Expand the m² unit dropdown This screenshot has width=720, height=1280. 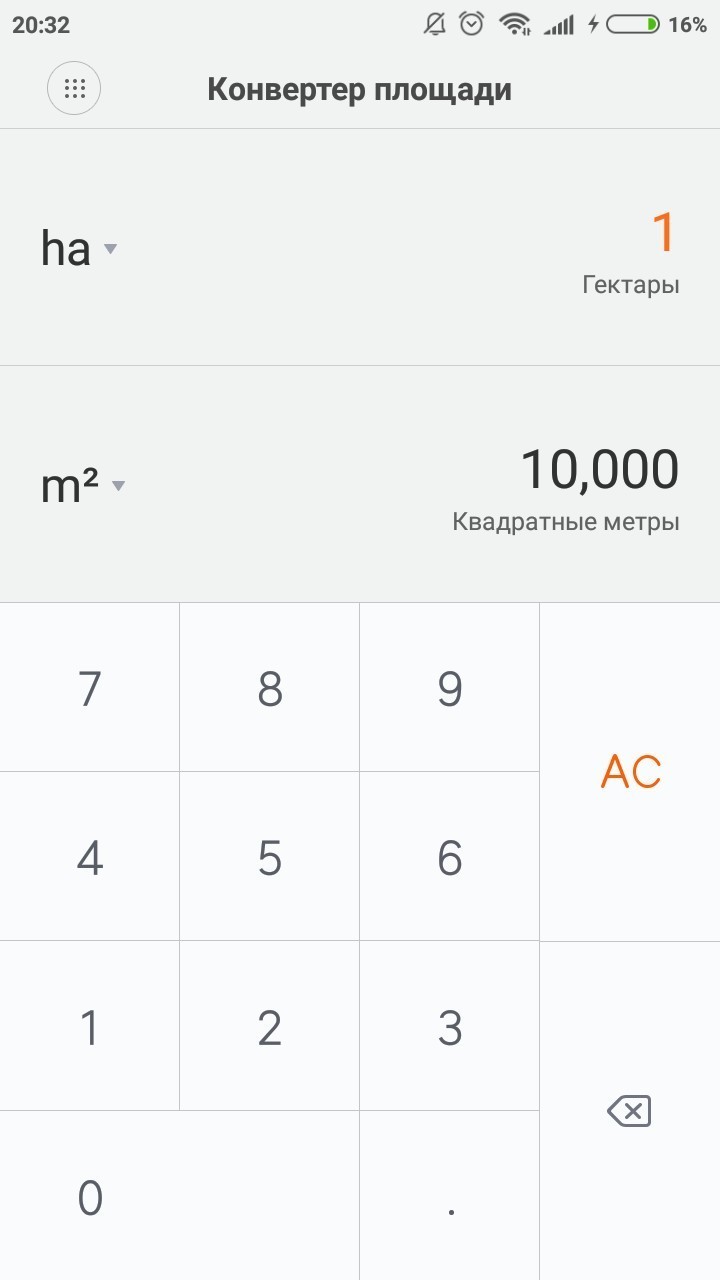(83, 485)
